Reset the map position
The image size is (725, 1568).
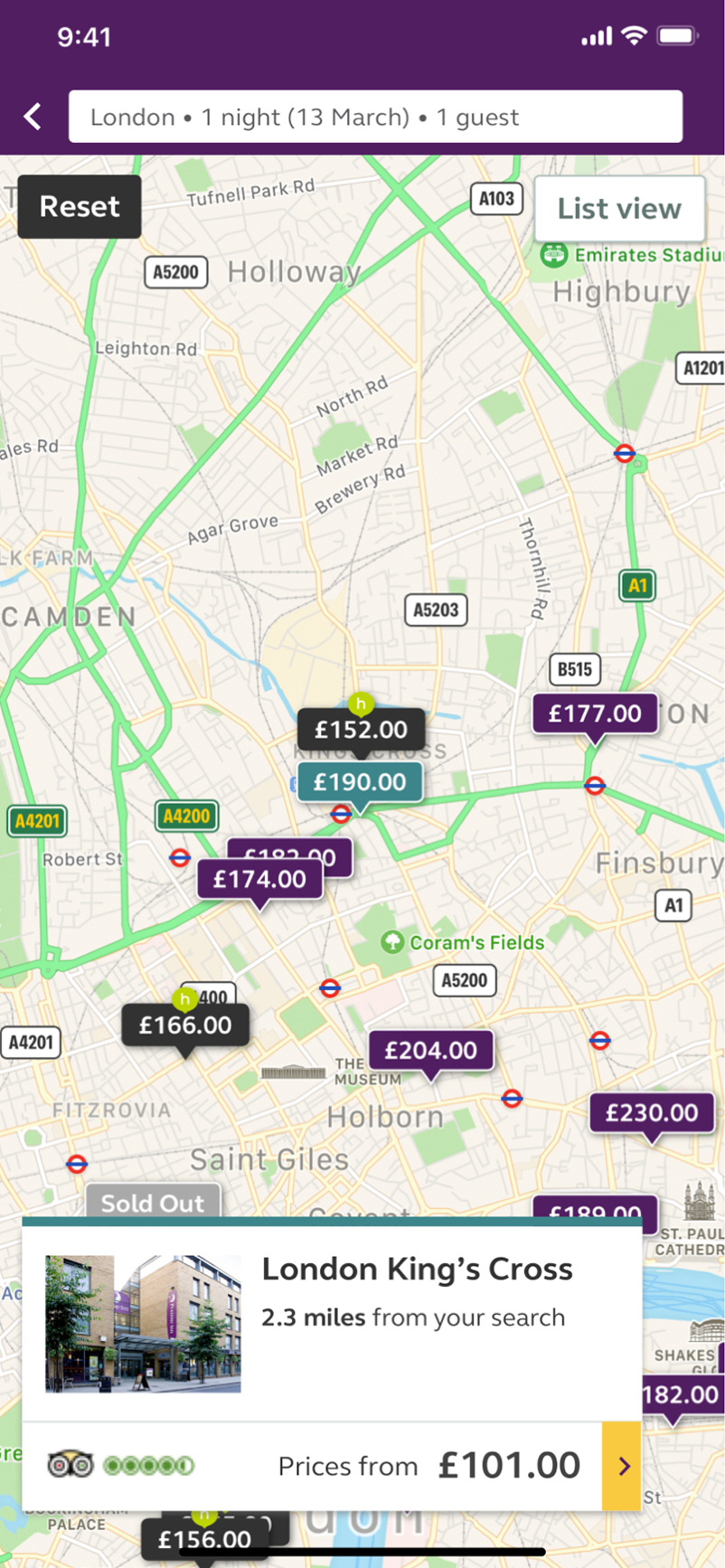click(80, 206)
